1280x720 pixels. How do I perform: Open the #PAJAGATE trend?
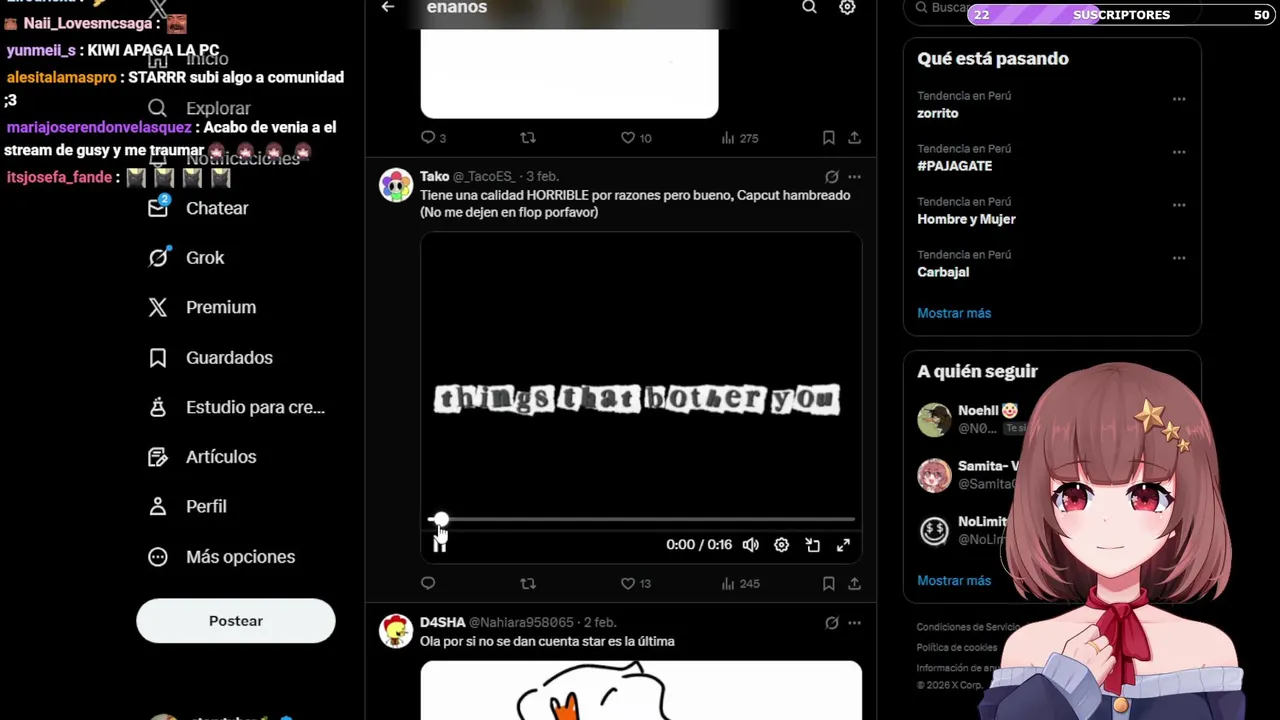tap(954, 166)
